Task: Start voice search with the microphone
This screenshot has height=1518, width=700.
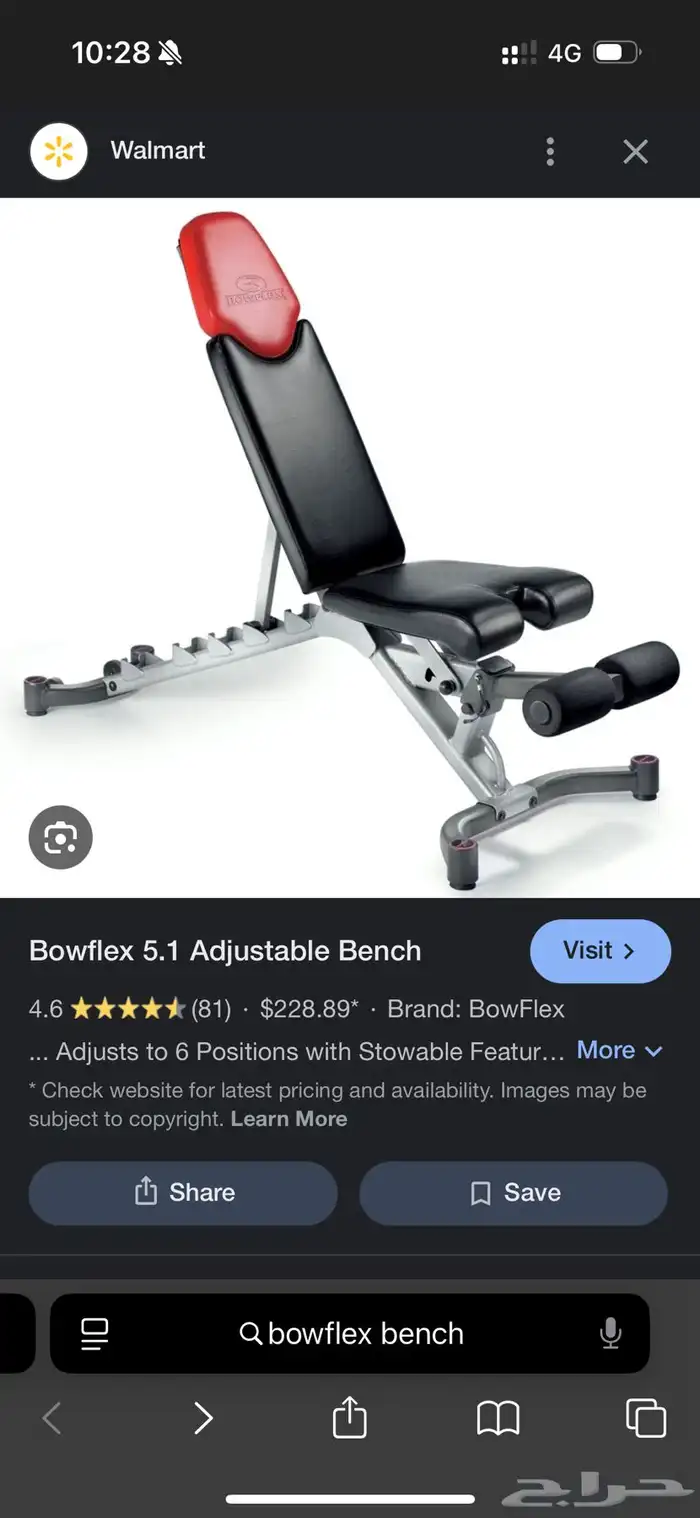Action: [610, 1333]
